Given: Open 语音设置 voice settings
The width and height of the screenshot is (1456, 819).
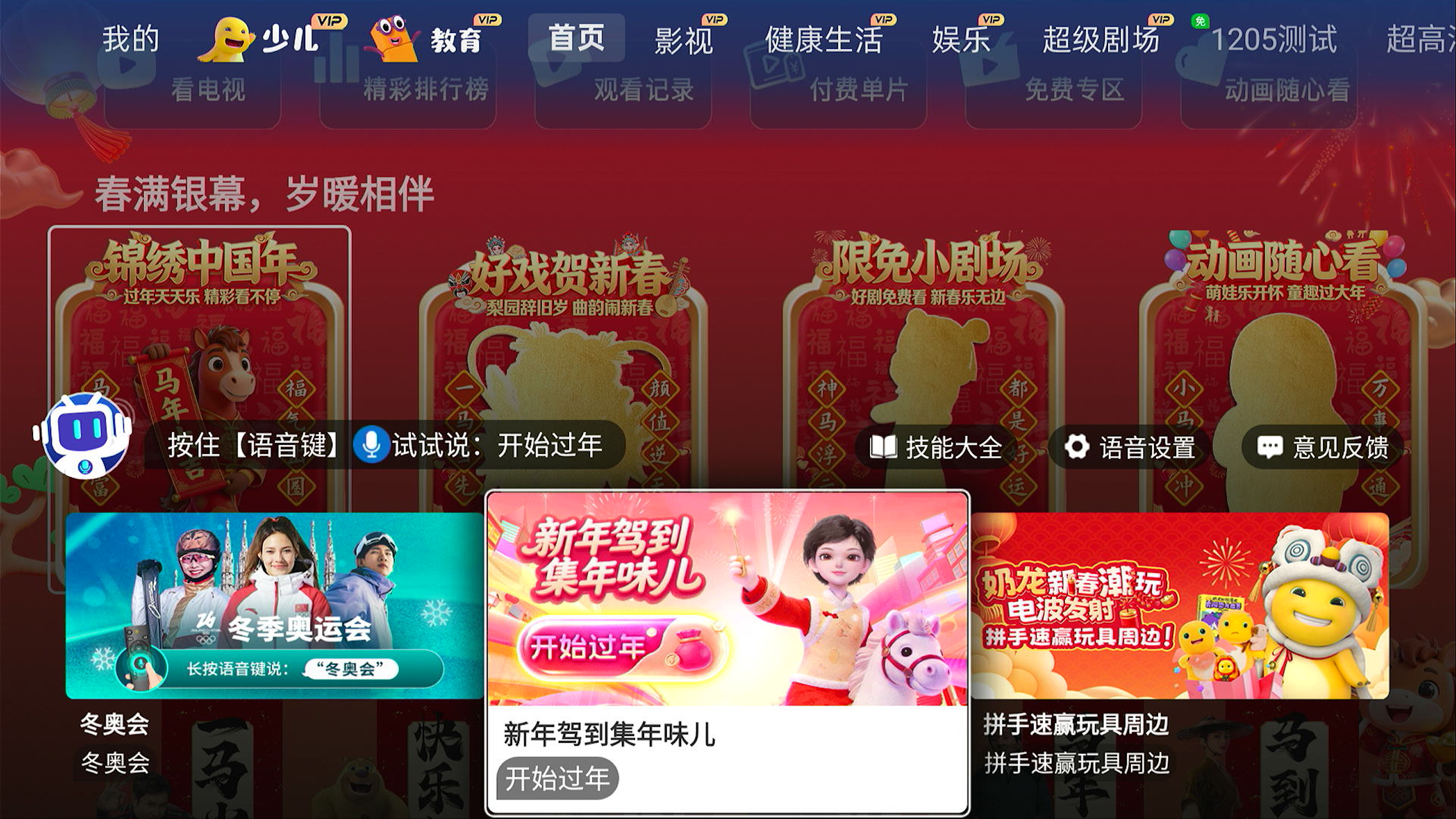Looking at the screenshot, I should pos(1130,448).
